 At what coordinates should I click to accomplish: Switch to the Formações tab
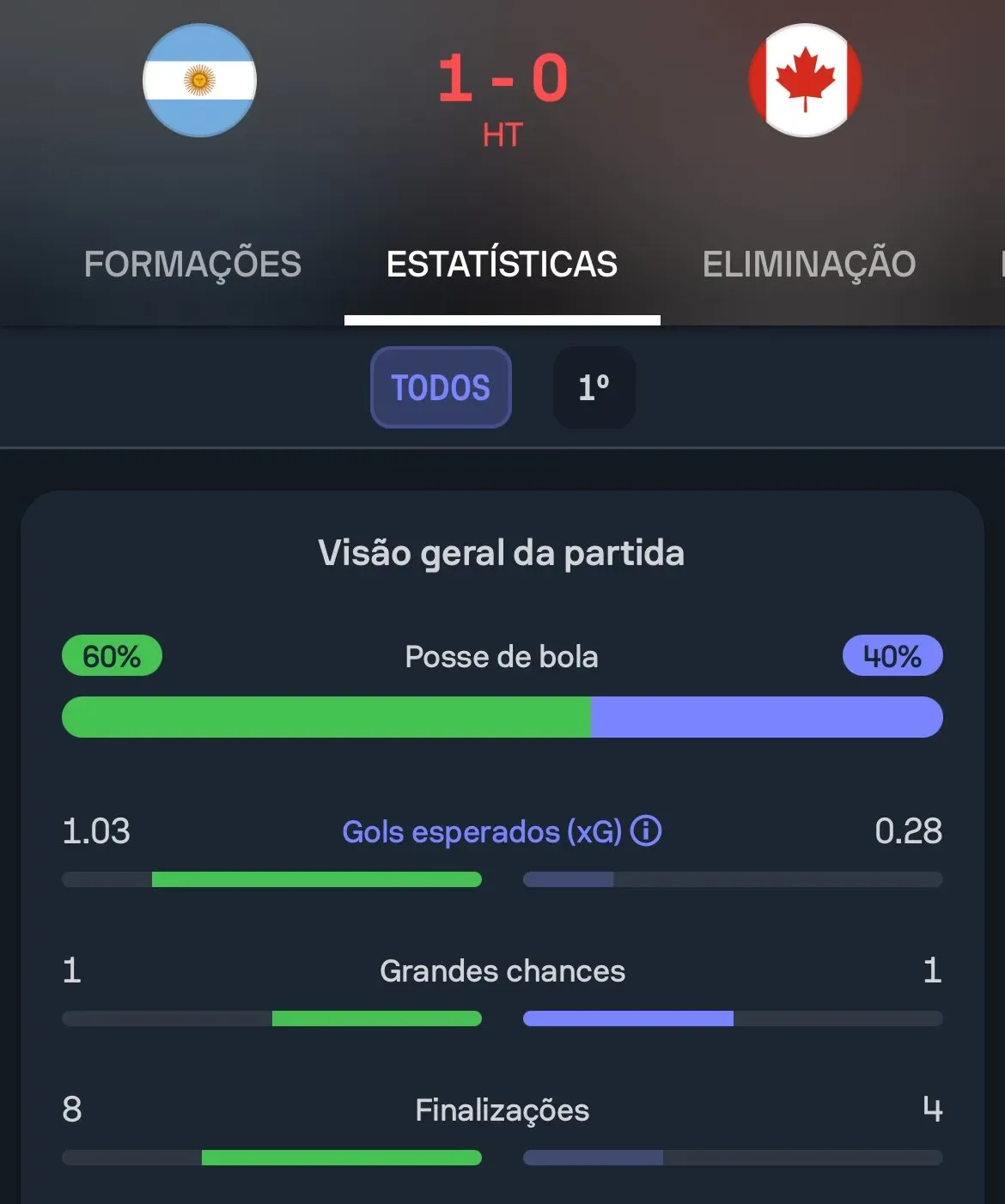tap(192, 264)
